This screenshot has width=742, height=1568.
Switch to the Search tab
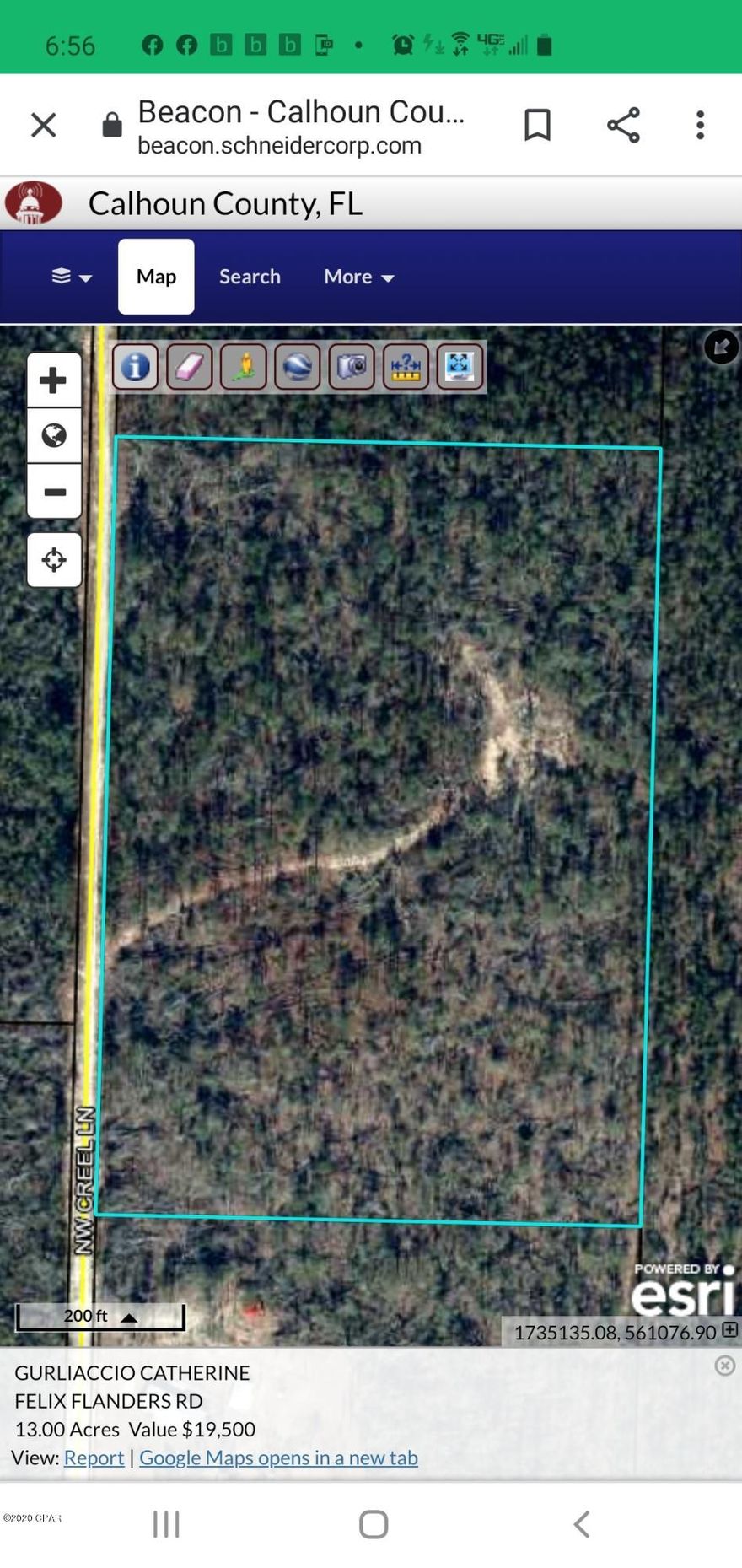click(250, 276)
